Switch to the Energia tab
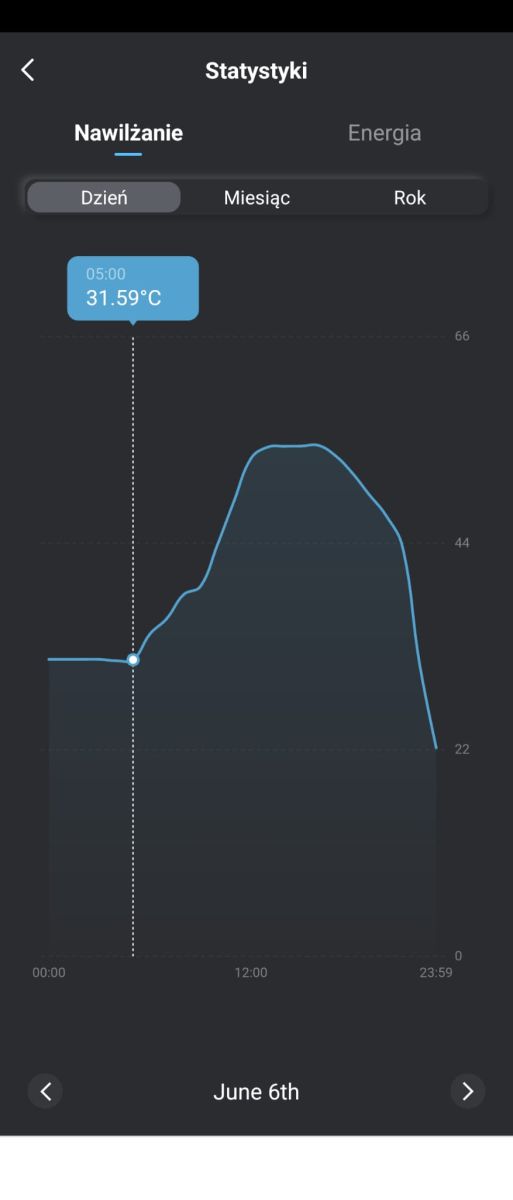Image resolution: width=513 pixels, height=1200 pixels. [384, 133]
